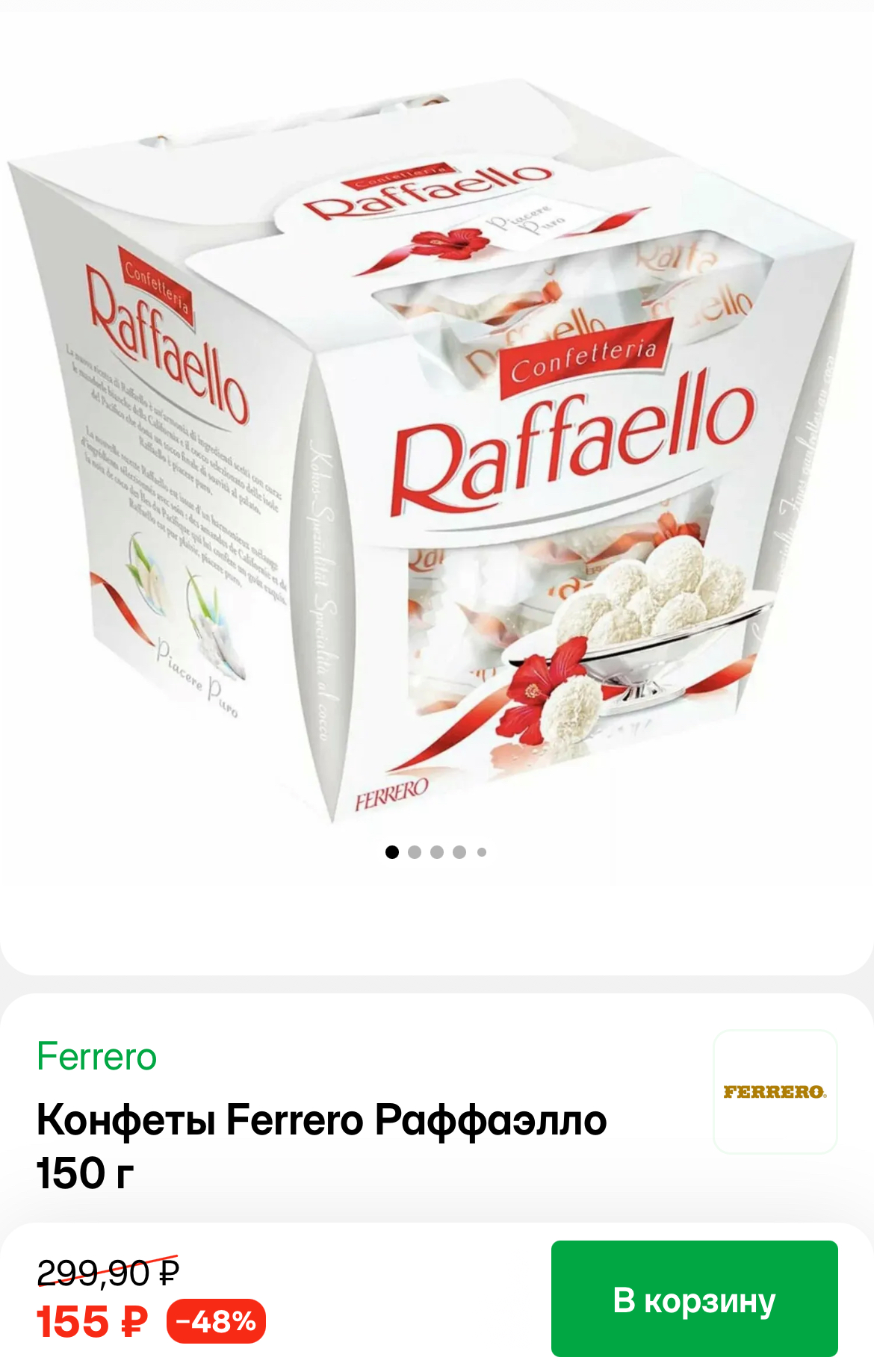Add Raffaello to cart with В корзину
Viewport: 874px width, 1372px height.
(x=694, y=1300)
